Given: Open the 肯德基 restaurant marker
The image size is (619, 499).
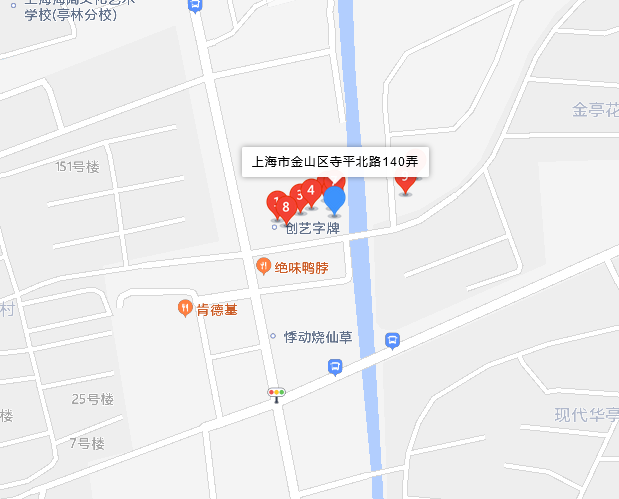Looking at the screenshot, I should (185, 309).
